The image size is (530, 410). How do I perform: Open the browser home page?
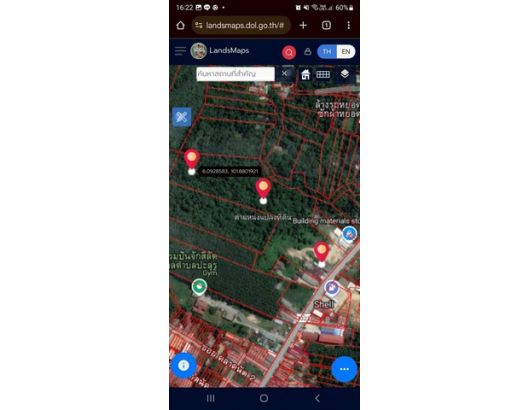[180, 25]
